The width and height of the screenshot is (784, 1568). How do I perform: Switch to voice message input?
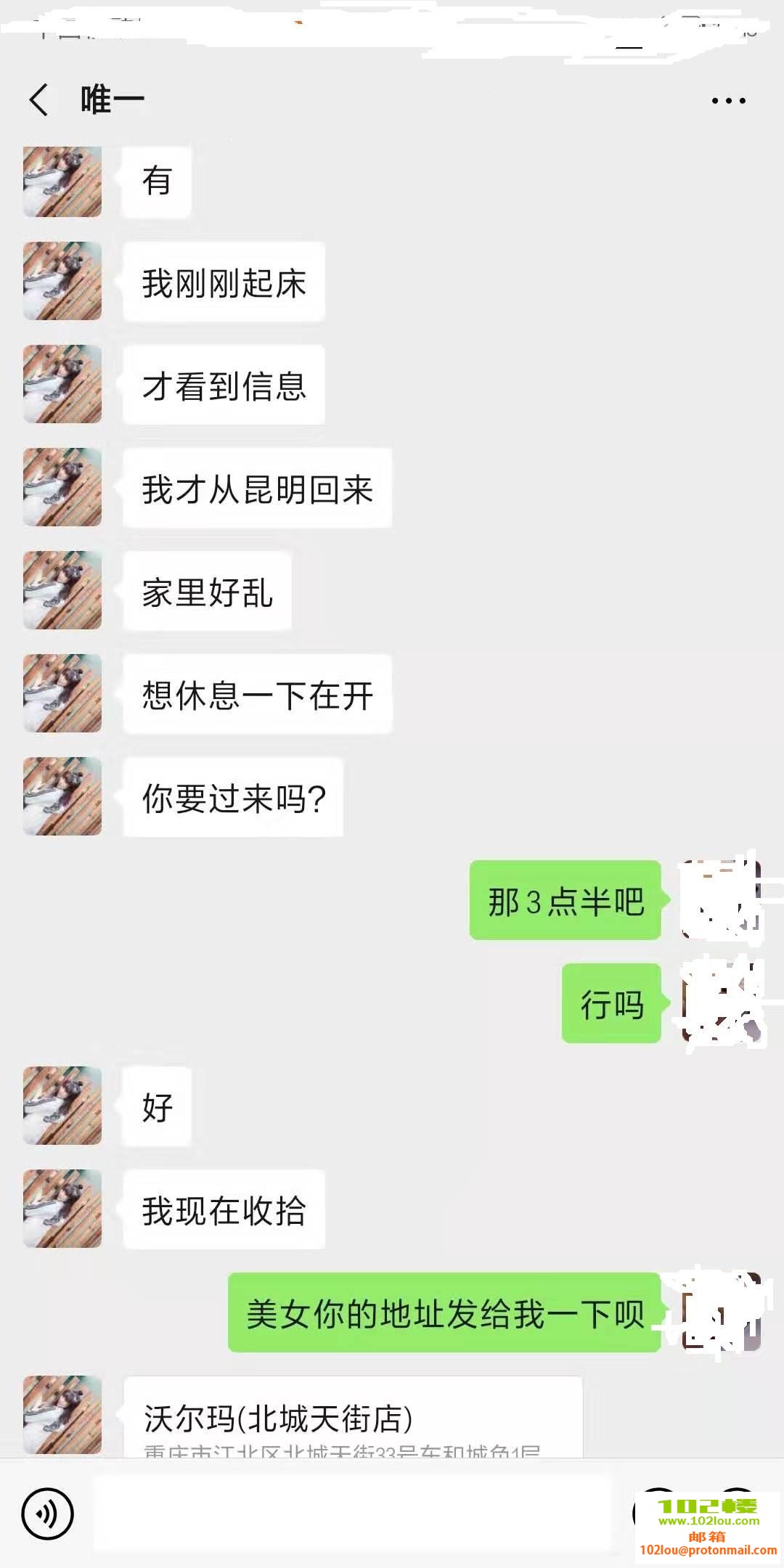pyautogui.click(x=48, y=1514)
